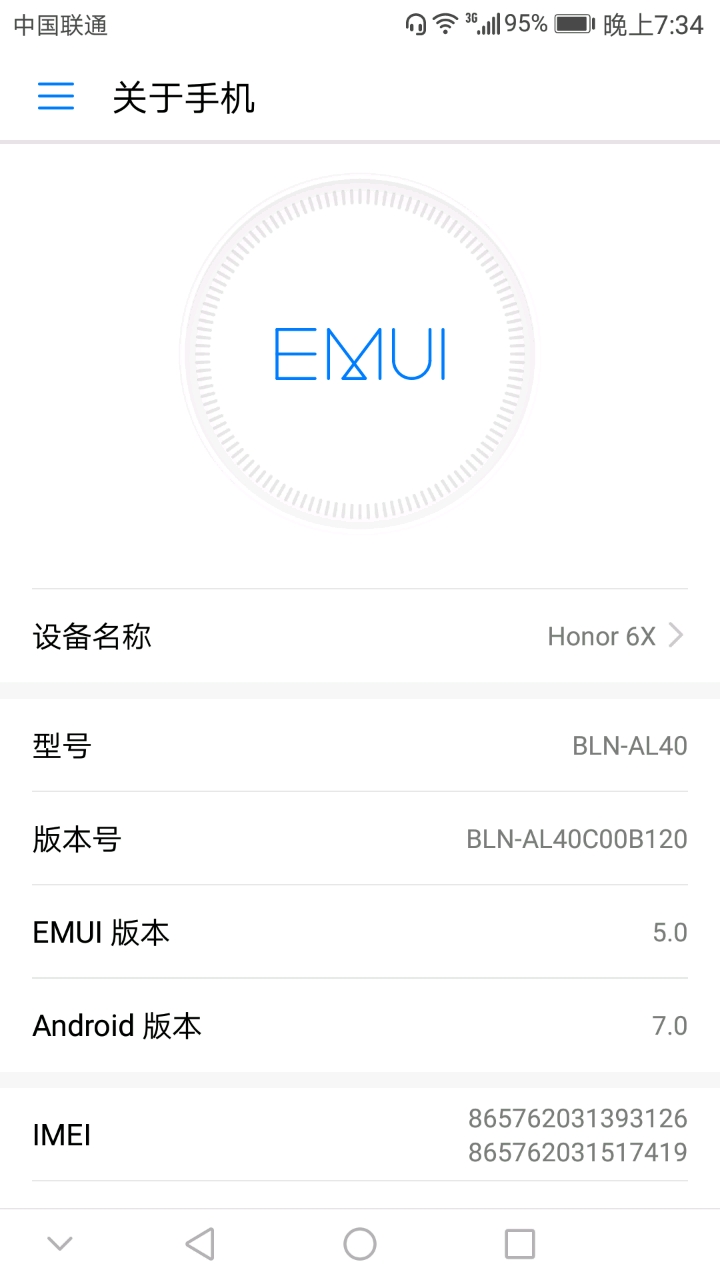
Task: Tap the Android 版本 row
Action: pyautogui.click(x=360, y=1025)
